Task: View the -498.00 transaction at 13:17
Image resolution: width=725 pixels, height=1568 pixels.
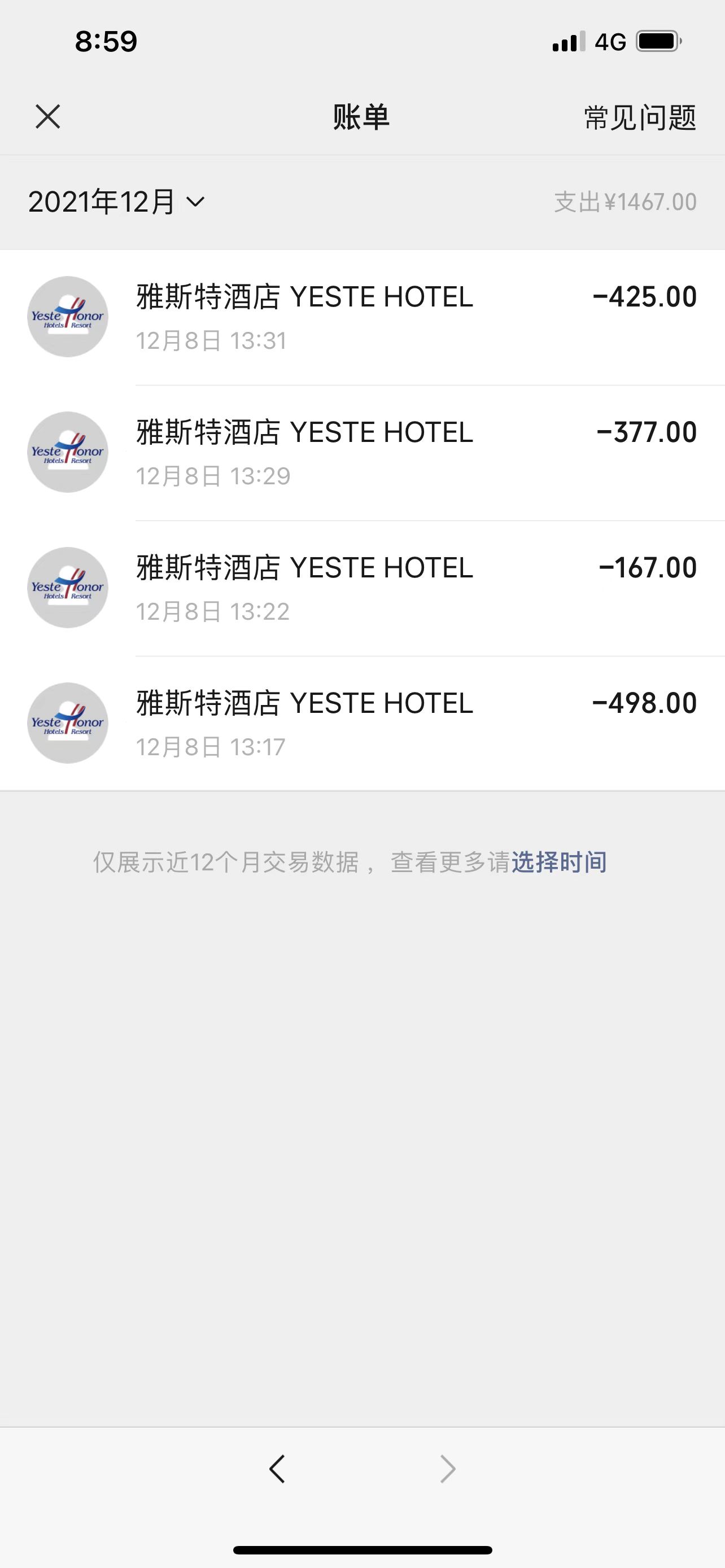Action: [362, 724]
